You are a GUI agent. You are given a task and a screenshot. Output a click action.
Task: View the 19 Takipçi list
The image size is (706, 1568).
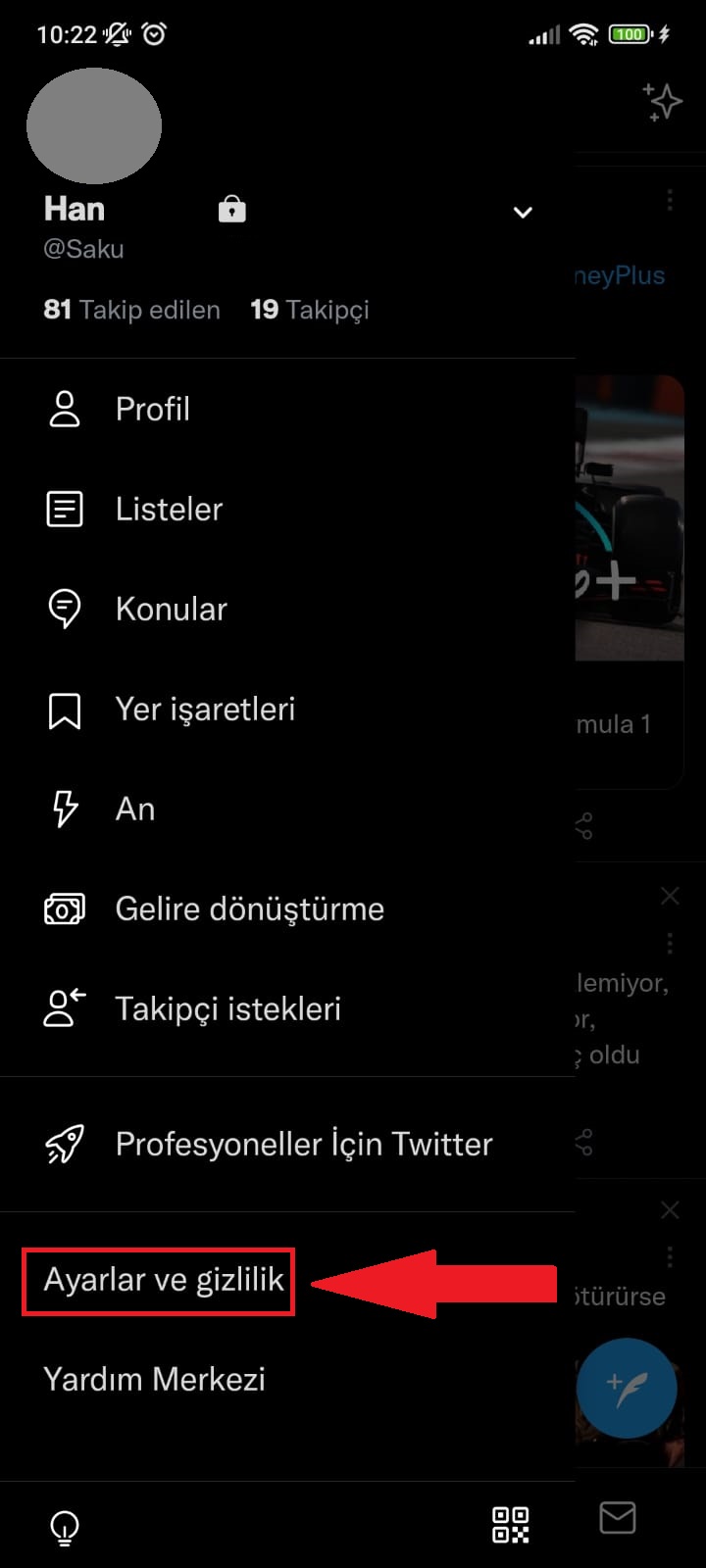(310, 310)
